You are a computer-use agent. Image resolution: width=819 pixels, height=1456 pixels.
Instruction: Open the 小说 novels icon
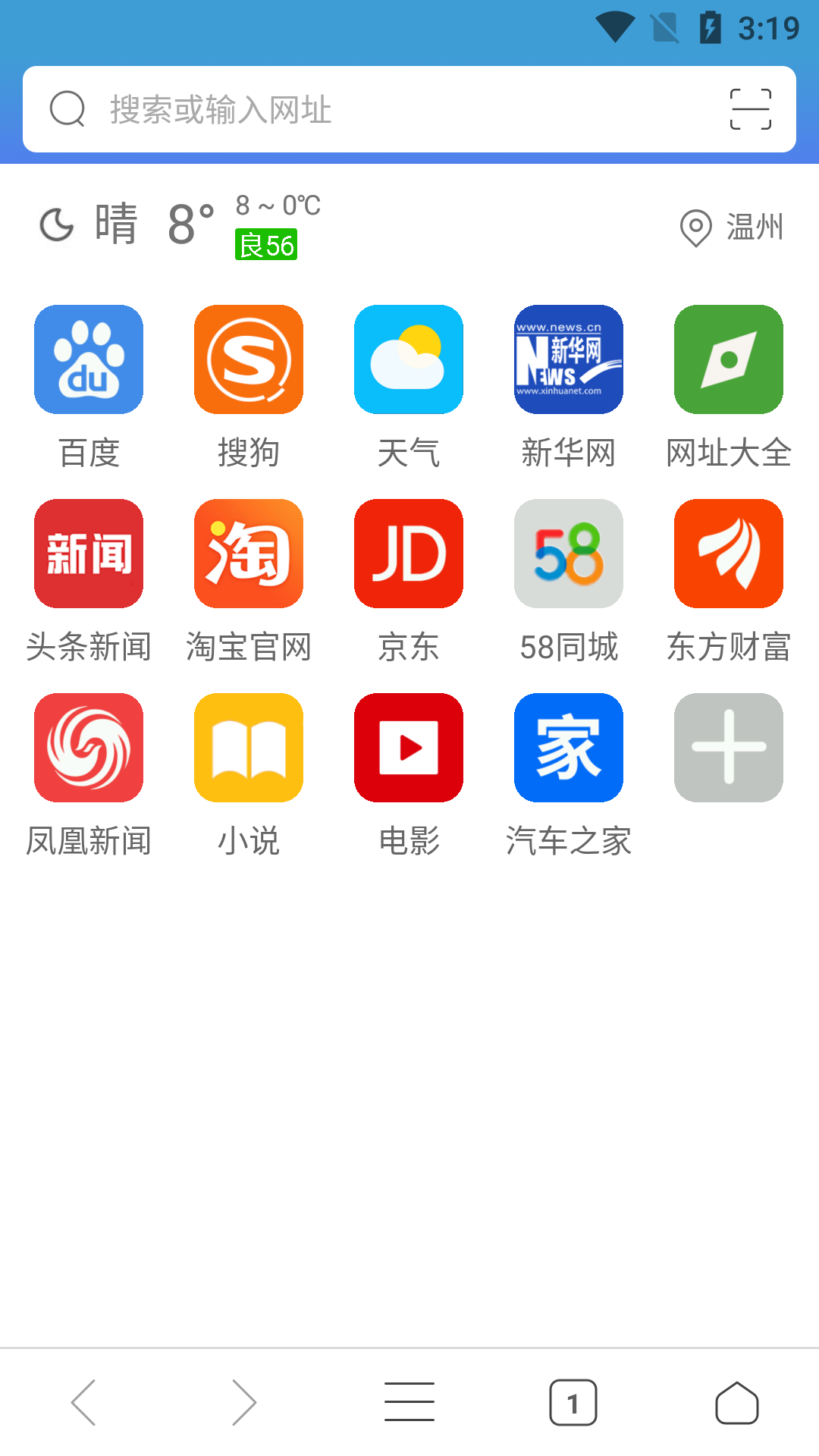click(x=248, y=746)
